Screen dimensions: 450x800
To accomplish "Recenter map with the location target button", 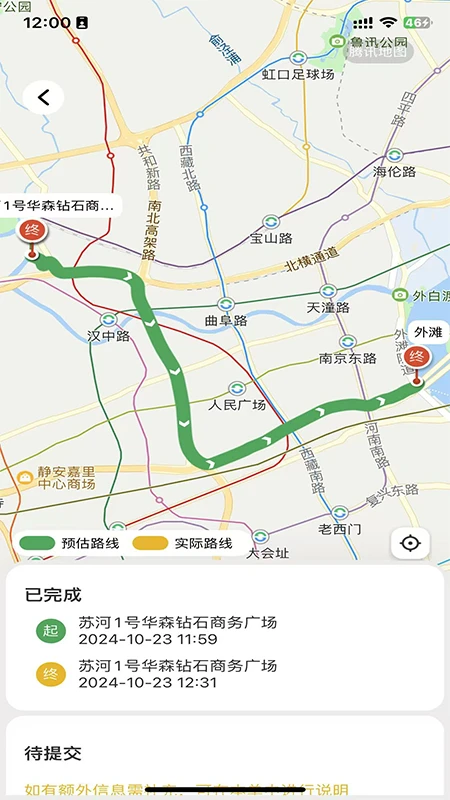I will tap(410, 543).
